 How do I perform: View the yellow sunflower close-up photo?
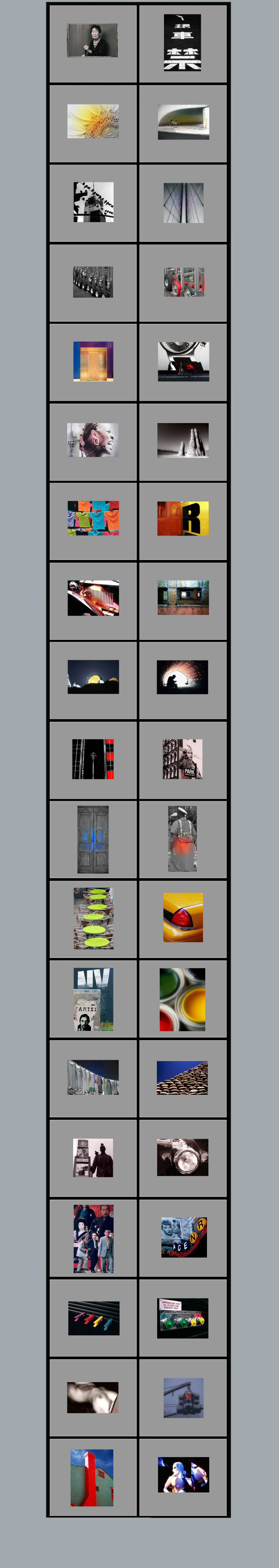click(93, 121)
